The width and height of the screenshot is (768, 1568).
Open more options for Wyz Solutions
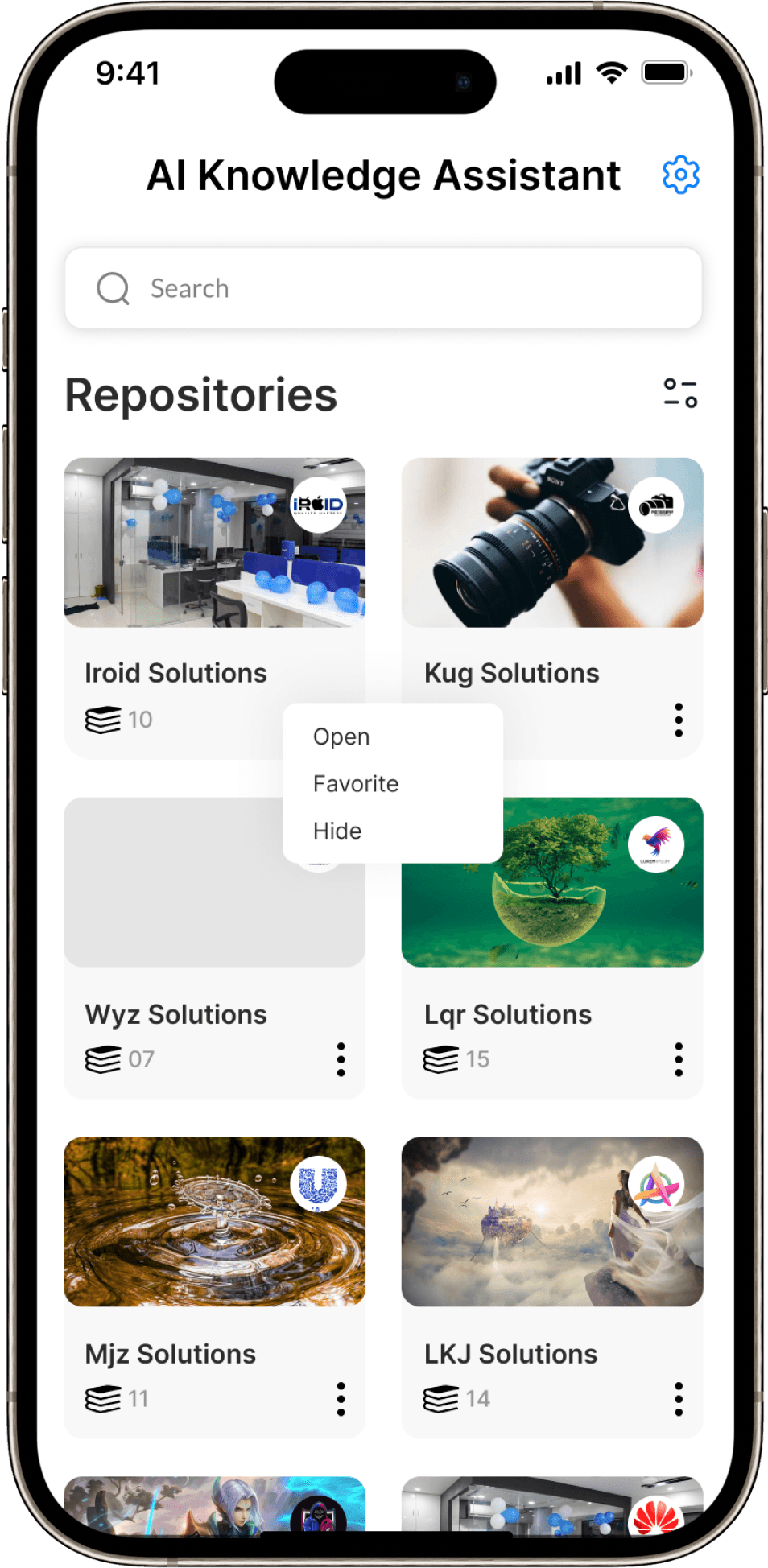[341, 1059]
